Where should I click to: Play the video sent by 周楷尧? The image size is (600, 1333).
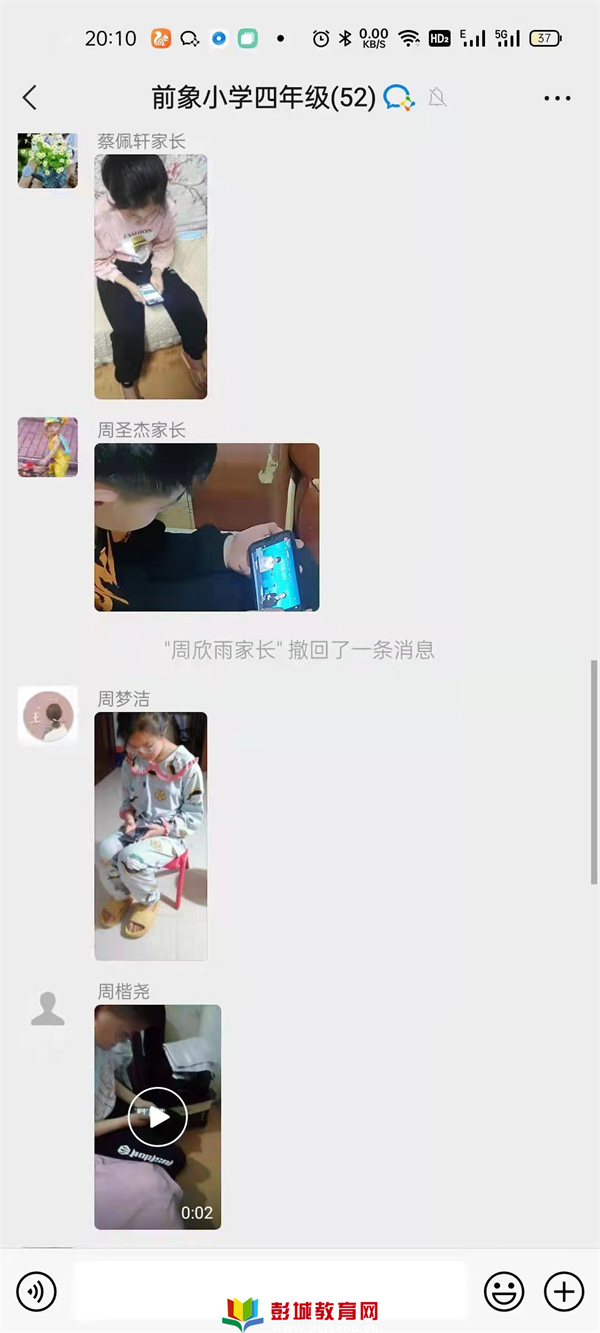tap(158, 1117)
